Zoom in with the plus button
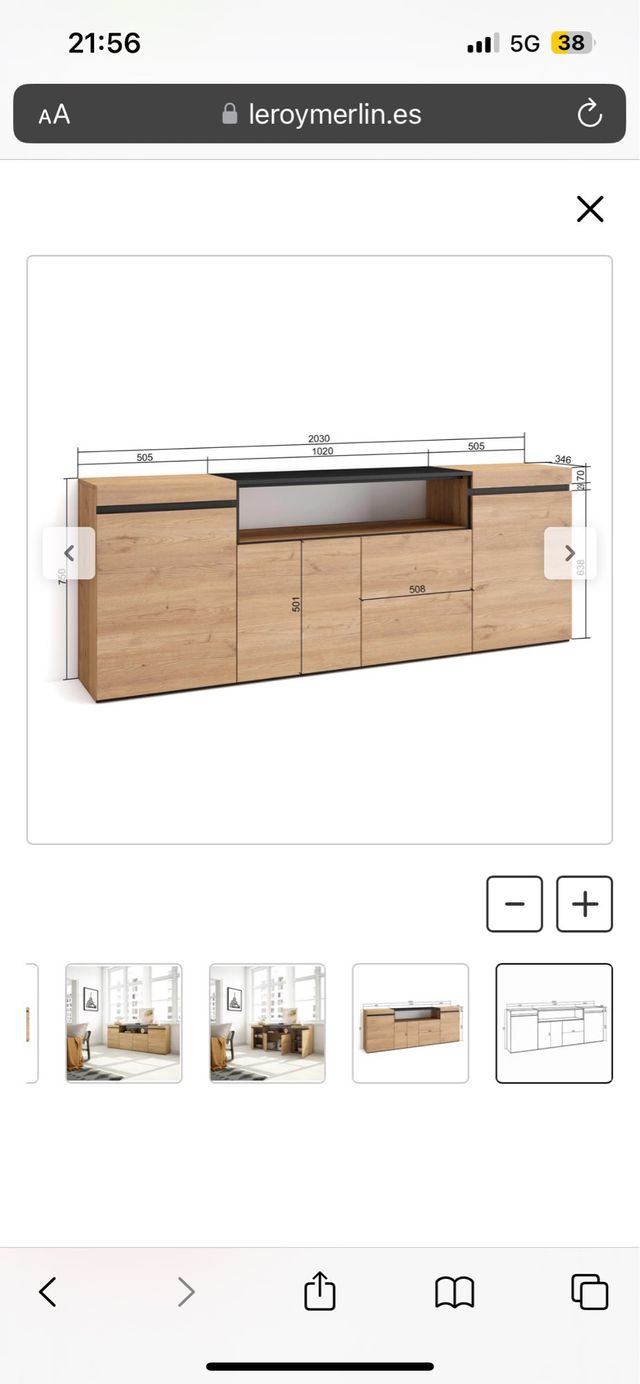Viewport: 640px width, 1384px height. coord(584,904)
